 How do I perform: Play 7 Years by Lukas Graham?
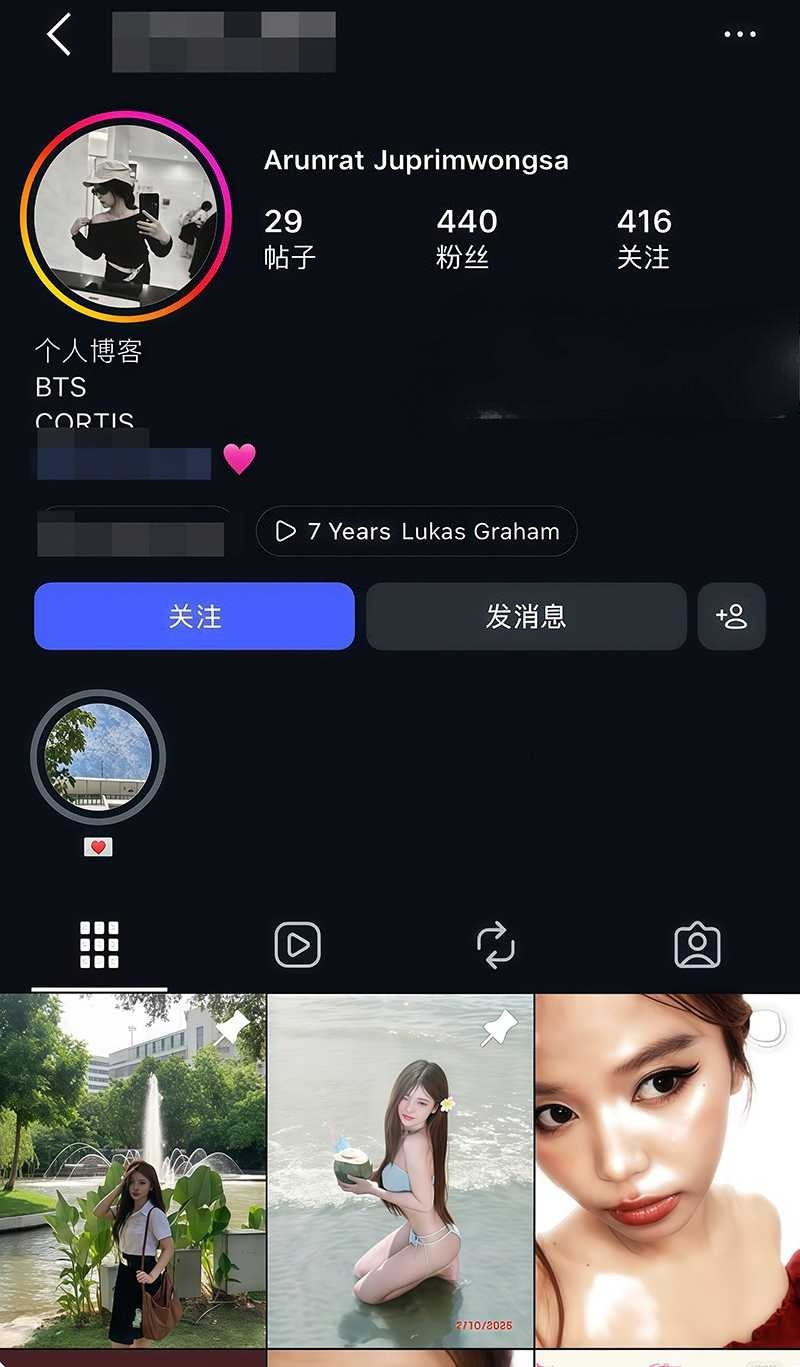point(416,531)
